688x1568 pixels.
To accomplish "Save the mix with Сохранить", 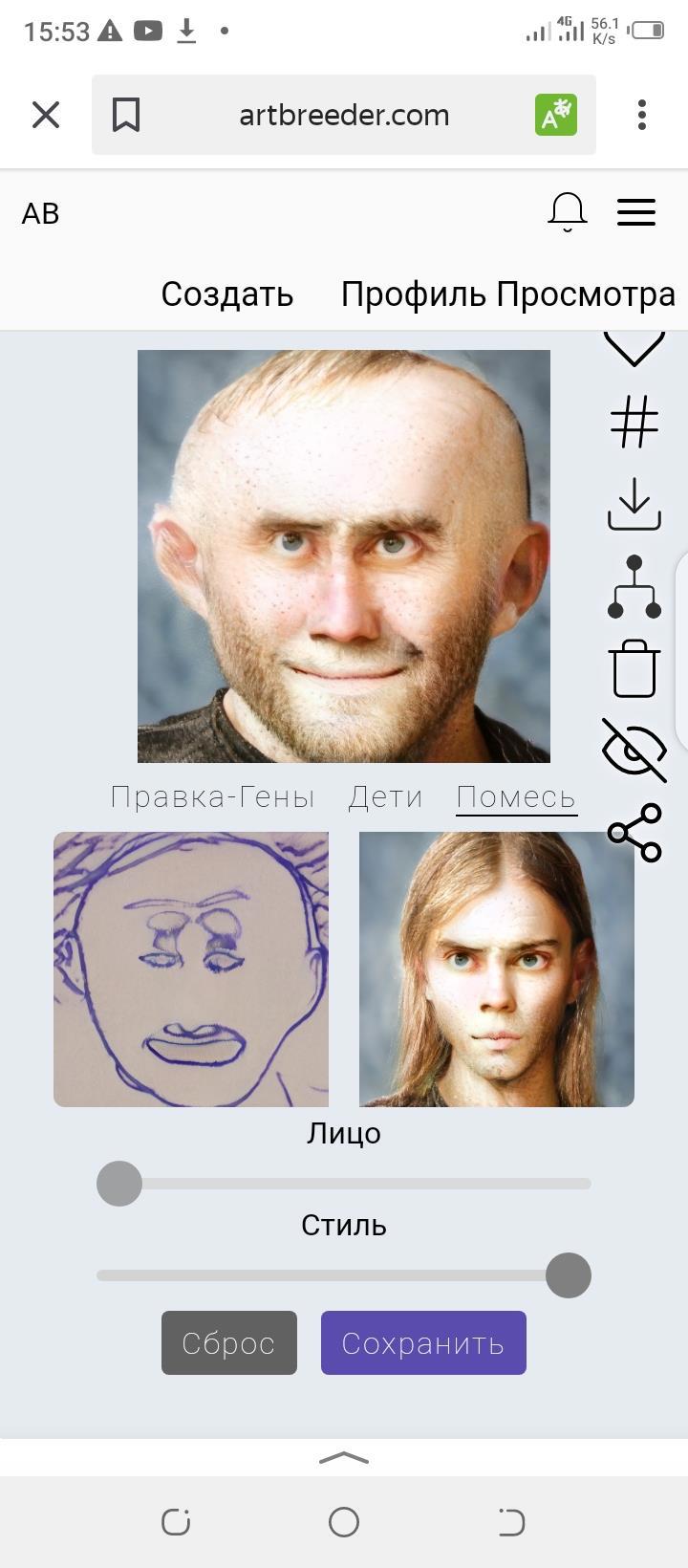I will 423,1343.
